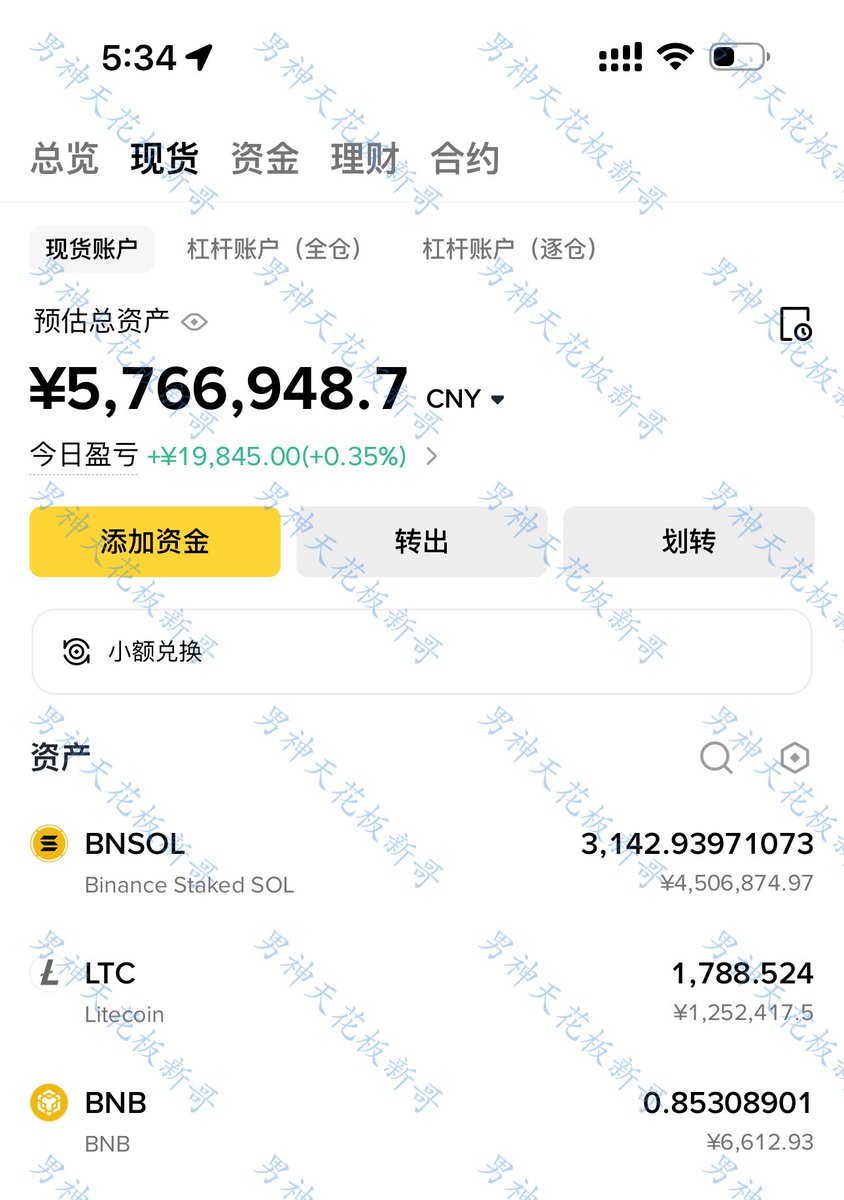Open the CNY currency dropdown
The image size is (844, 1200).
click(x=466, y=399)
